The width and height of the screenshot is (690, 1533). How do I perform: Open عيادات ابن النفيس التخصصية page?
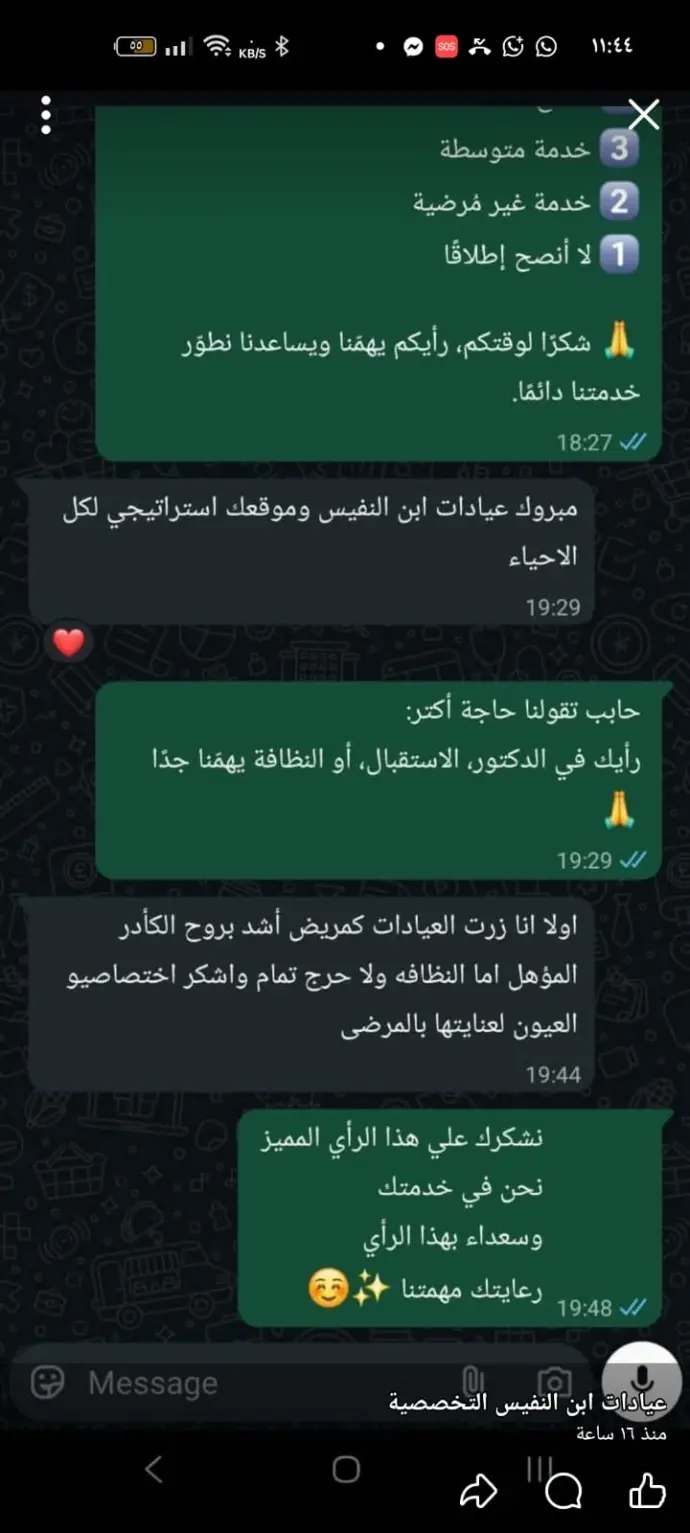point(527,1404)
